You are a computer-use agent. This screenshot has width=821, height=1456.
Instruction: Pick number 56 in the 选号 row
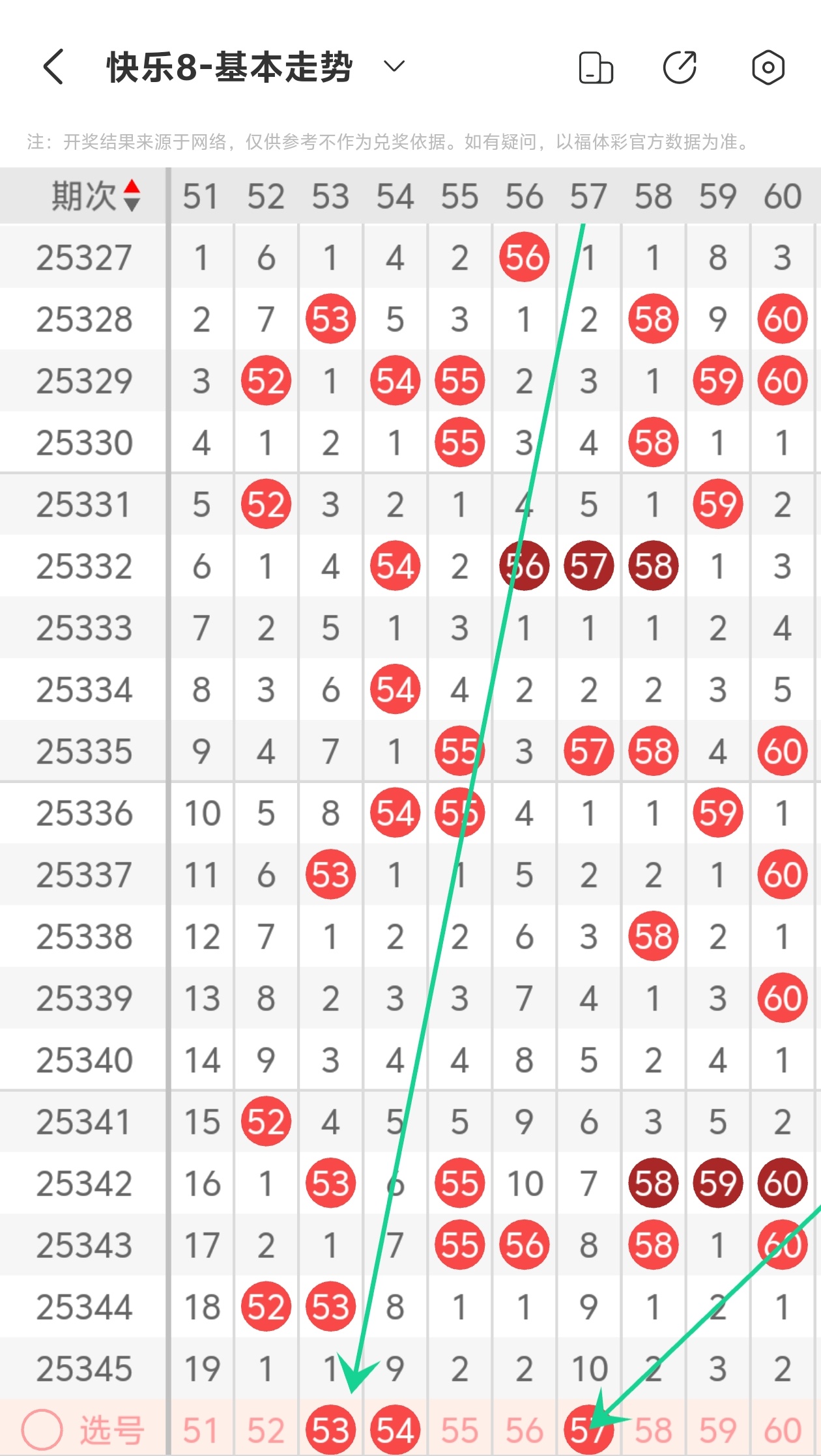[524, 1431]
